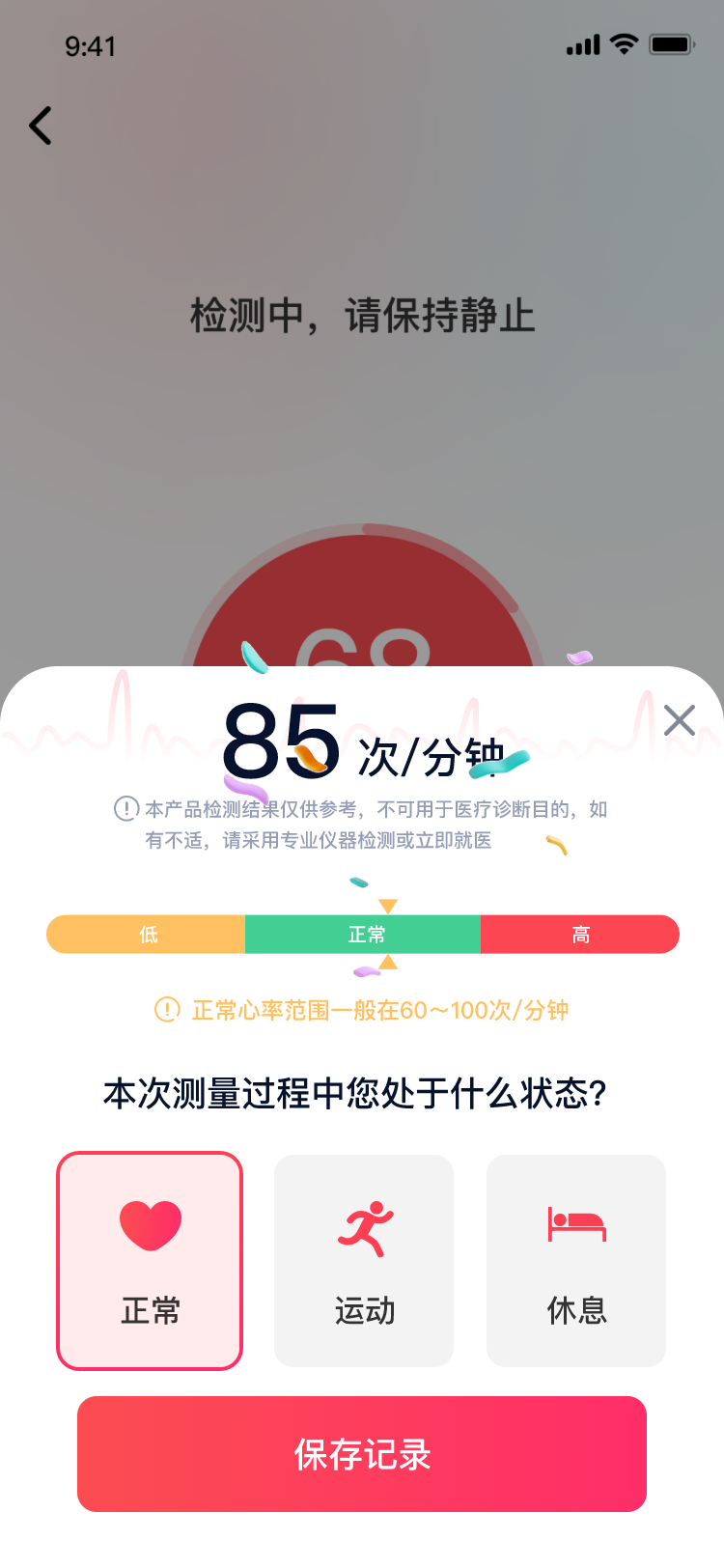This screenshot has width=724, height=1568.
Task: Go back using the top-left arrow
Action: 41,126
